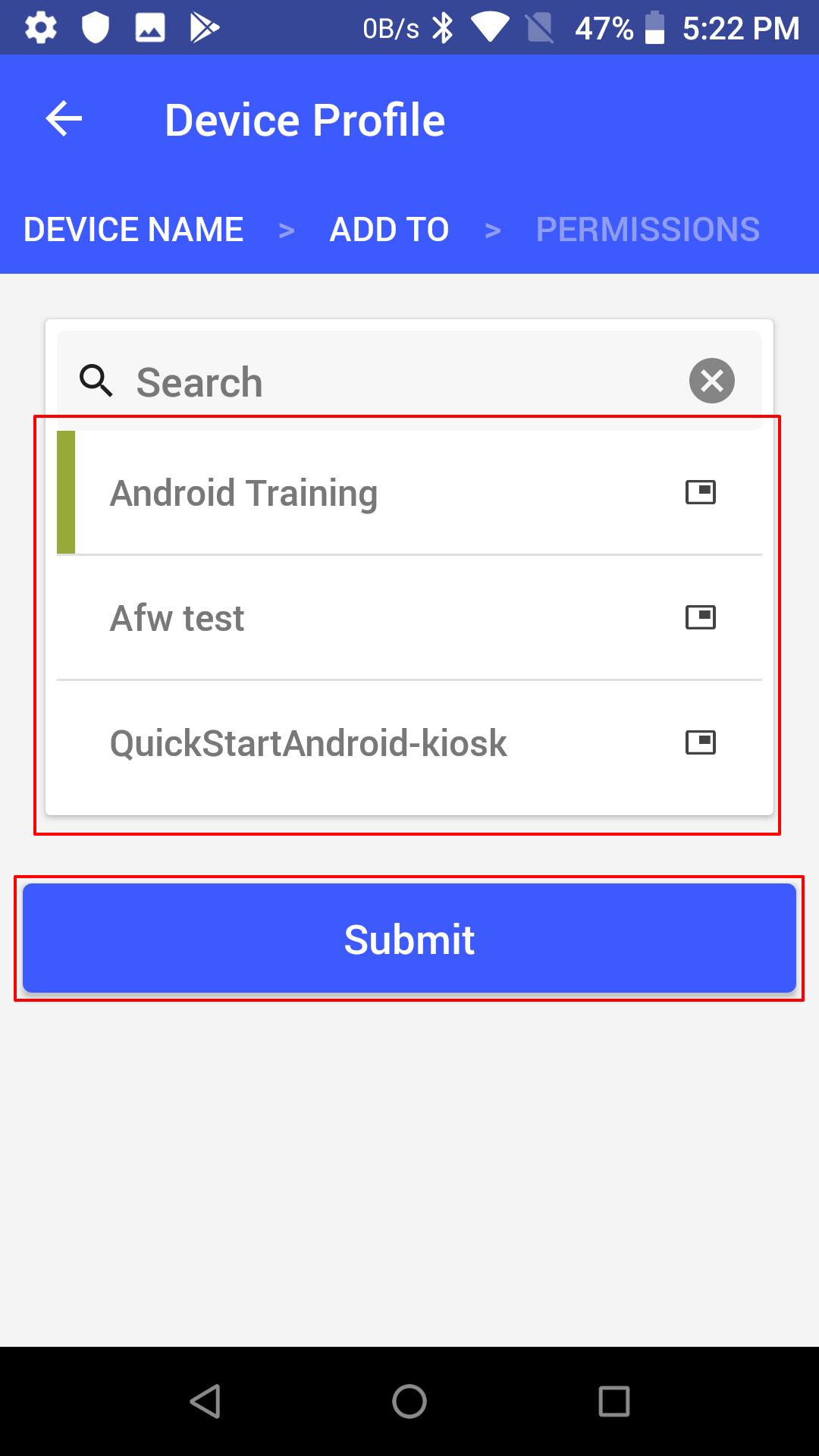The image size is (819, 1456).
Task: Tap the icon beside Afw test
Action: (x=701, y=617)
